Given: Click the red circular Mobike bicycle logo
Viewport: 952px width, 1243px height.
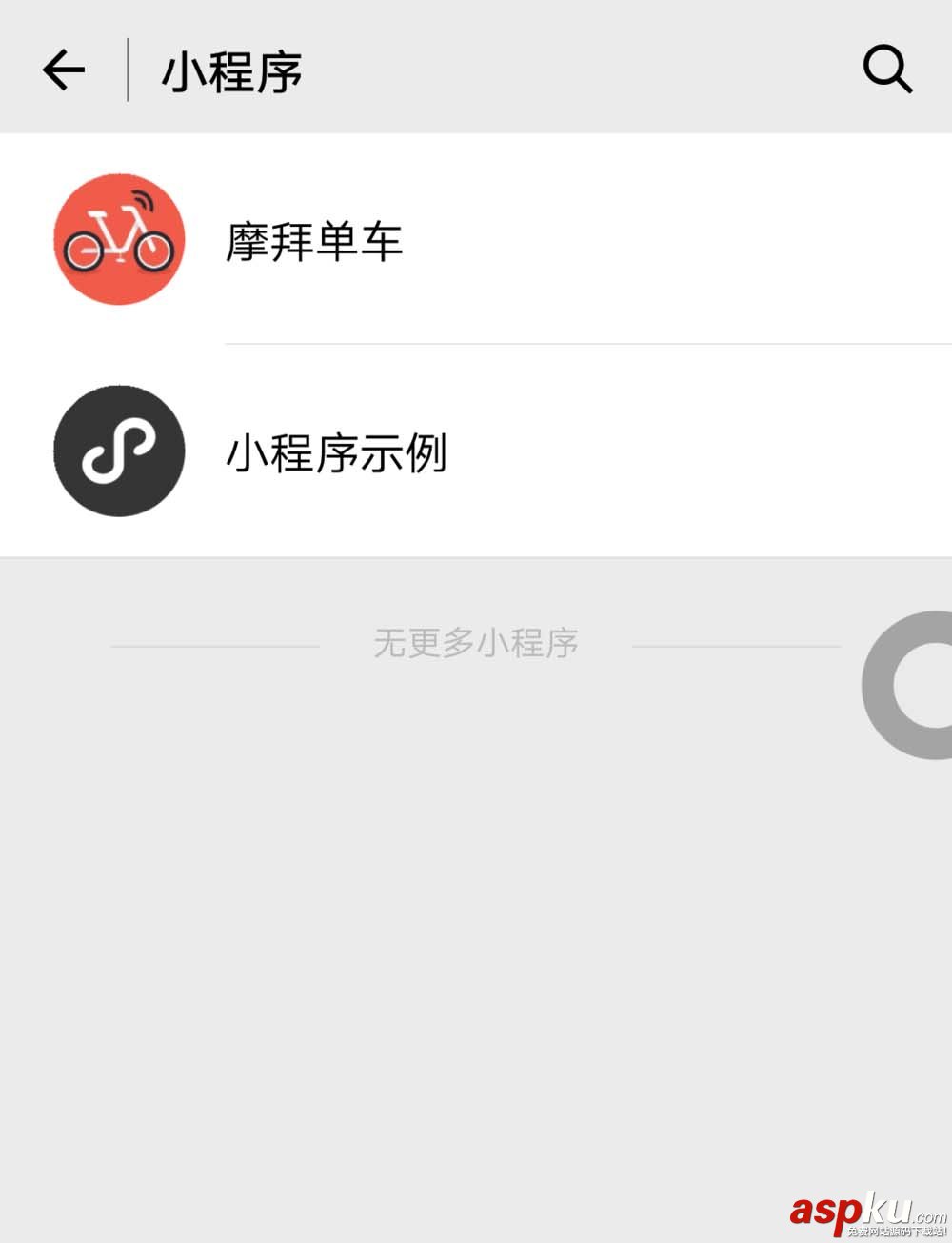Looking at the screenshot, I should pos(118,240).
